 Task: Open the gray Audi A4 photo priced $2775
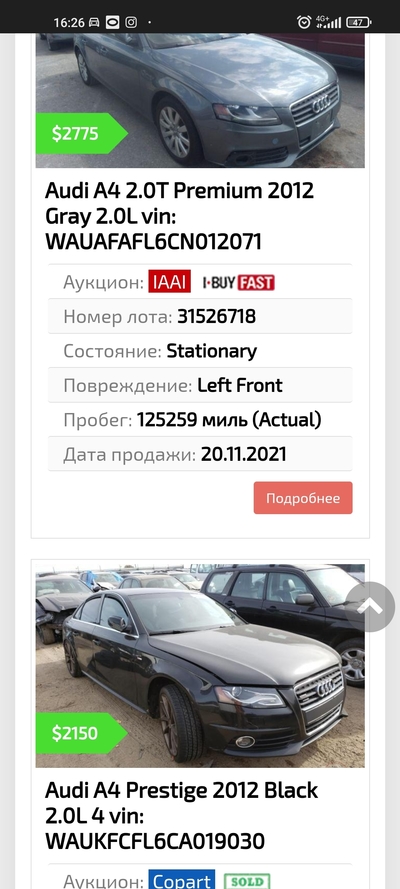[200, 101]
